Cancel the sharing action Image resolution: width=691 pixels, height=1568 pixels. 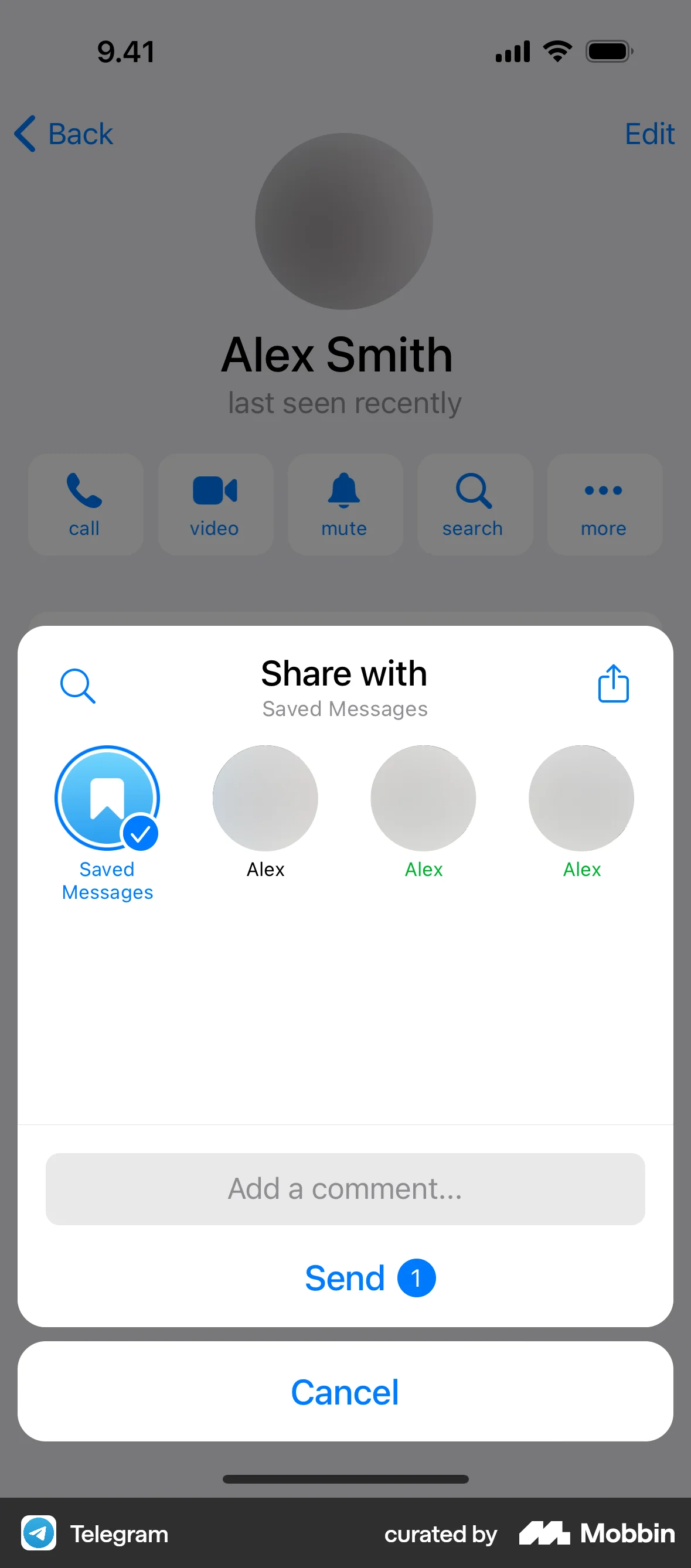[345, 1391]
